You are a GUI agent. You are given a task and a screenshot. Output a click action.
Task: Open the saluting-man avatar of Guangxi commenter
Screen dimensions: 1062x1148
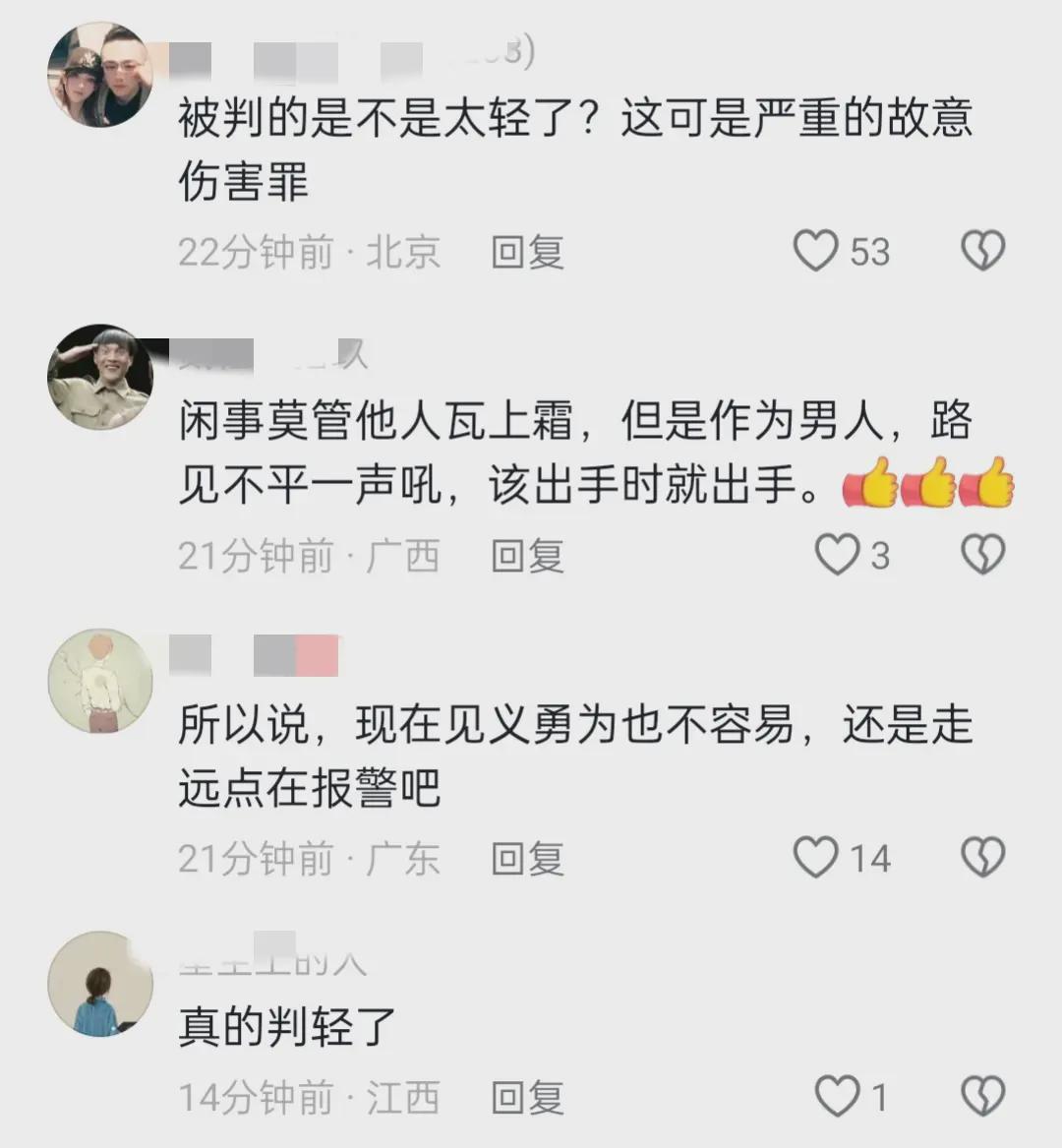coord(100,377)
